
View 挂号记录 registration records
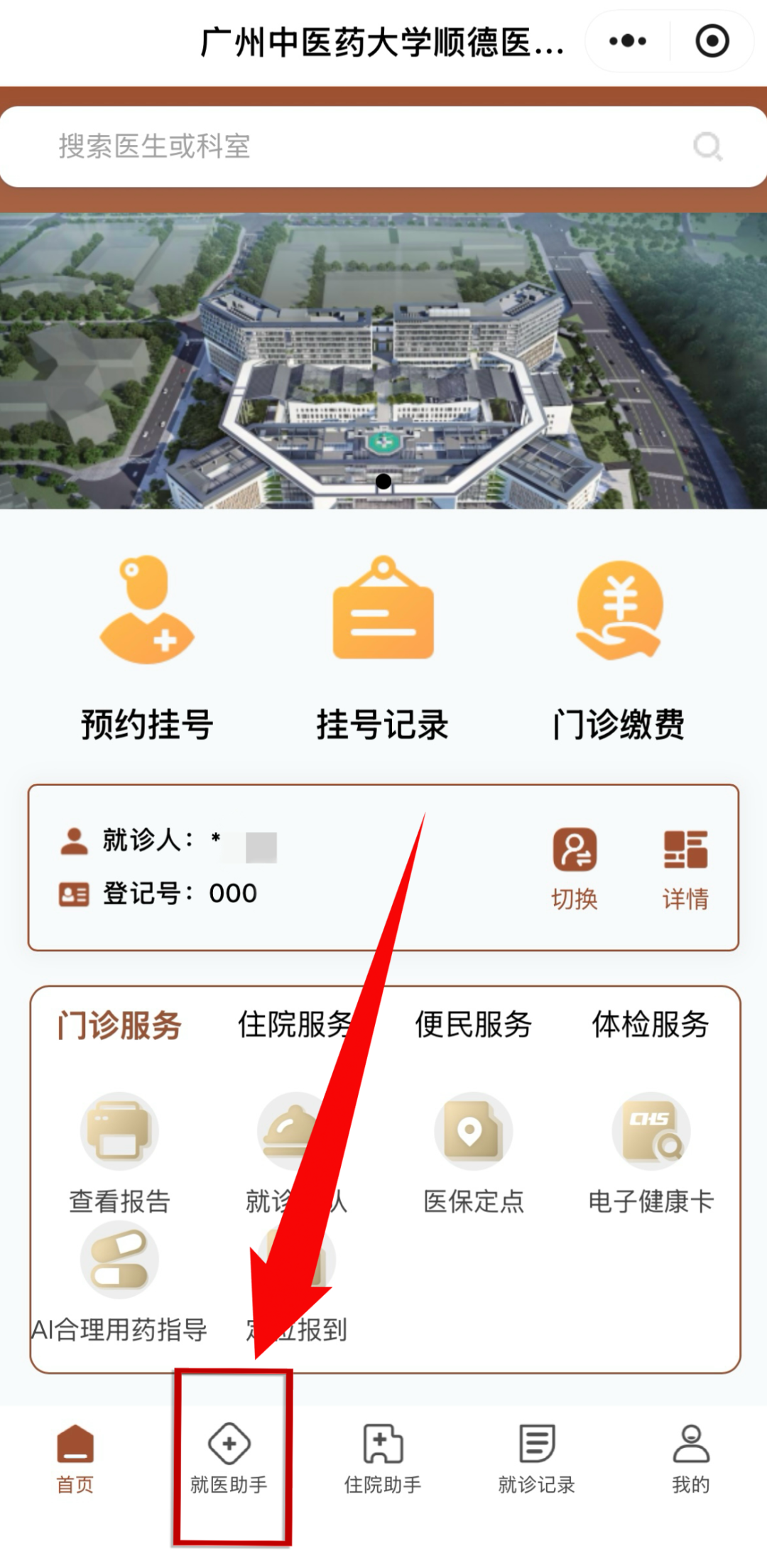383,647
